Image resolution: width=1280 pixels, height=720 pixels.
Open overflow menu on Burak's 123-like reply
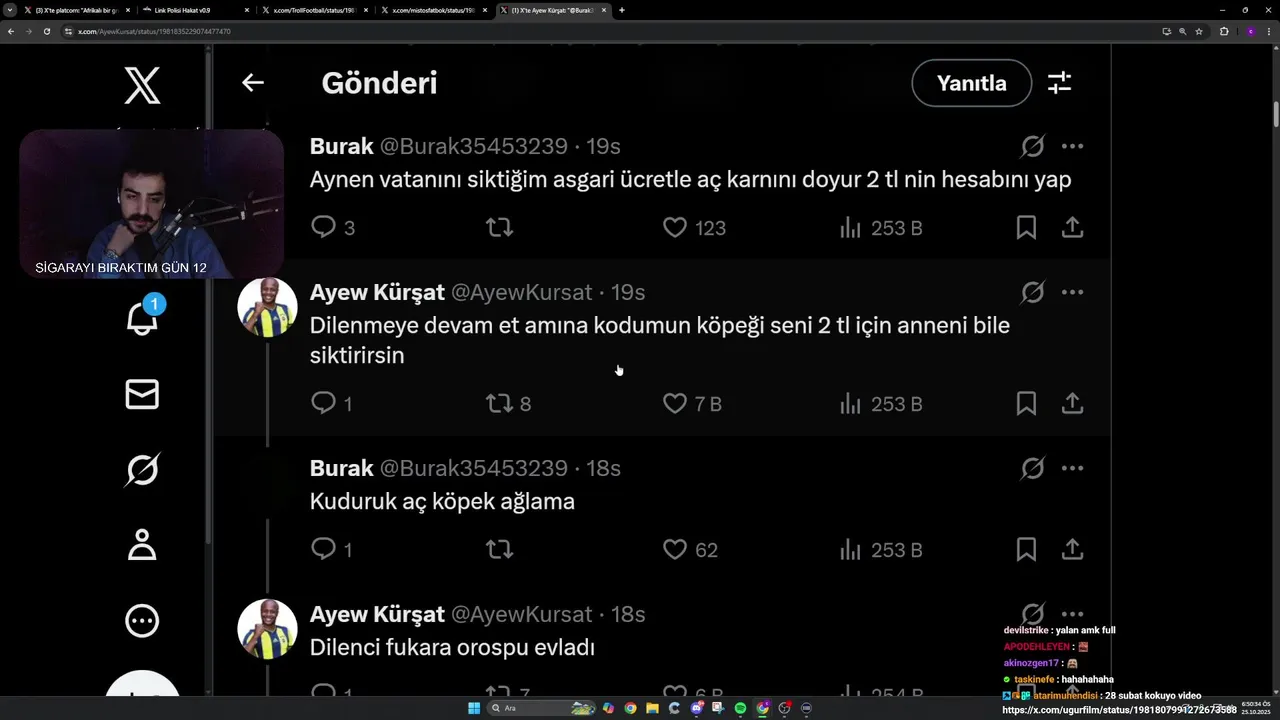tap(1072, 147)
